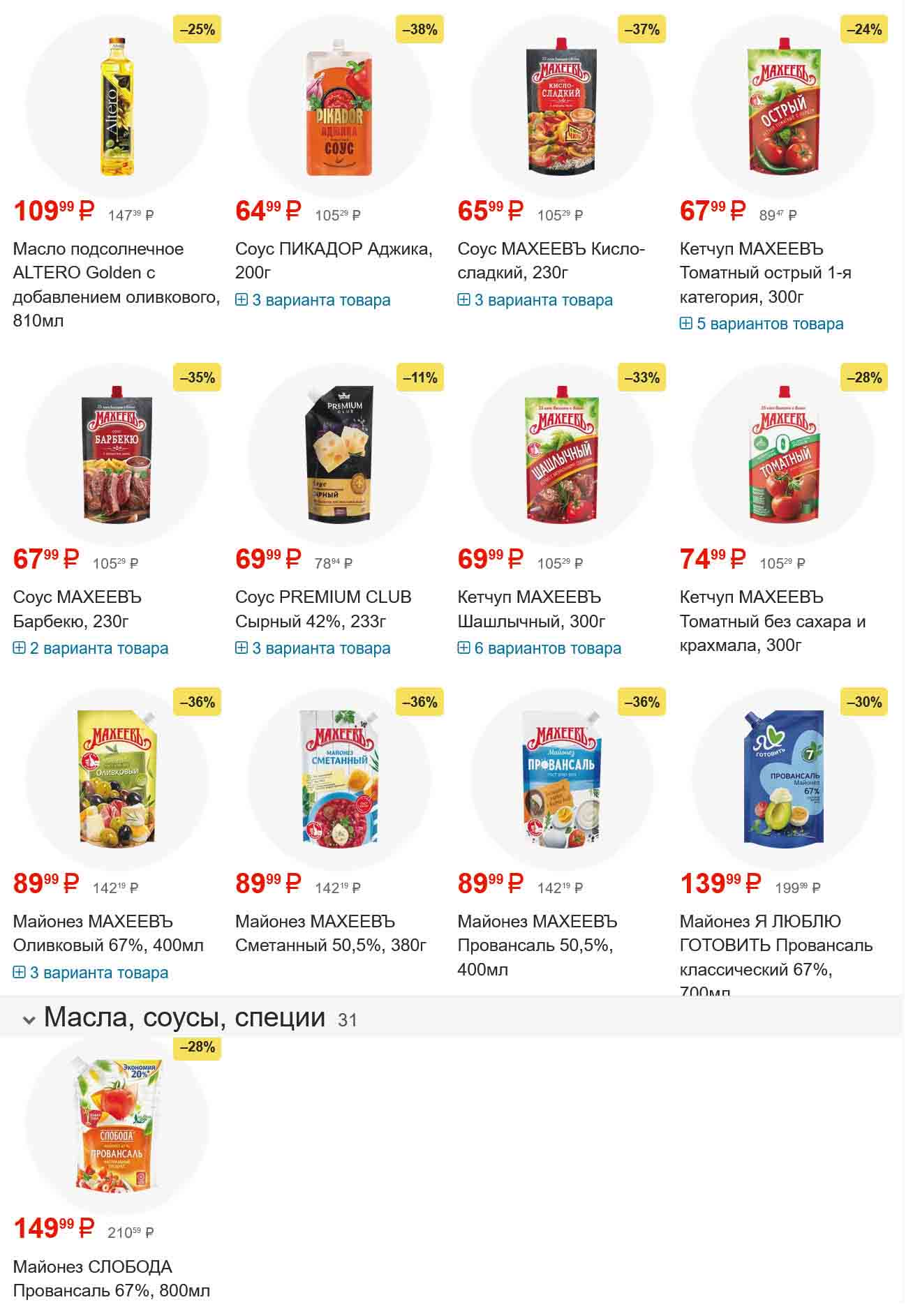This screenshot has width=913, height=1316.
Task: Open МАХЕЕВЪ Кисло-сладкий sauce product
Action: click(551, 260)
